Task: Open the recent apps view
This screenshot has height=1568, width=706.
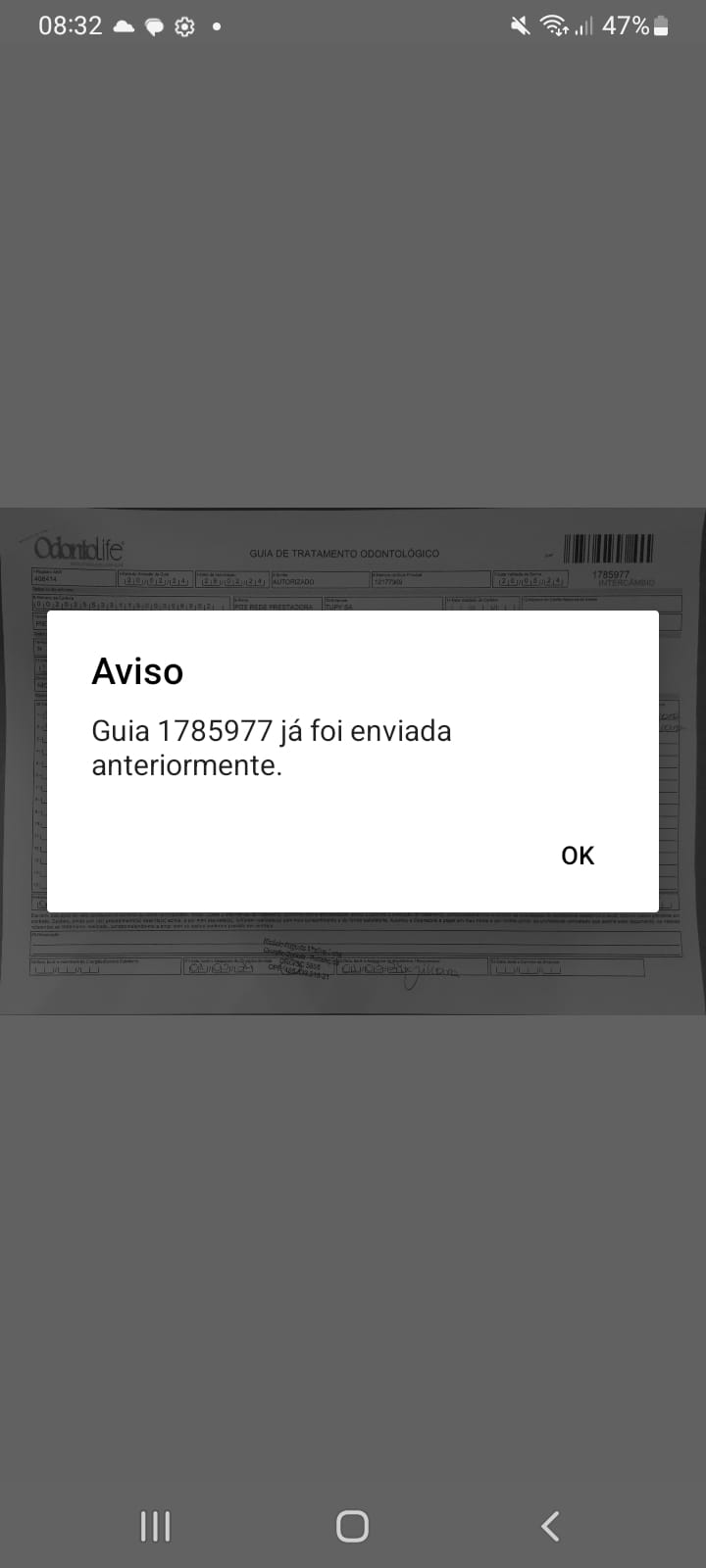Action: 155,1526
